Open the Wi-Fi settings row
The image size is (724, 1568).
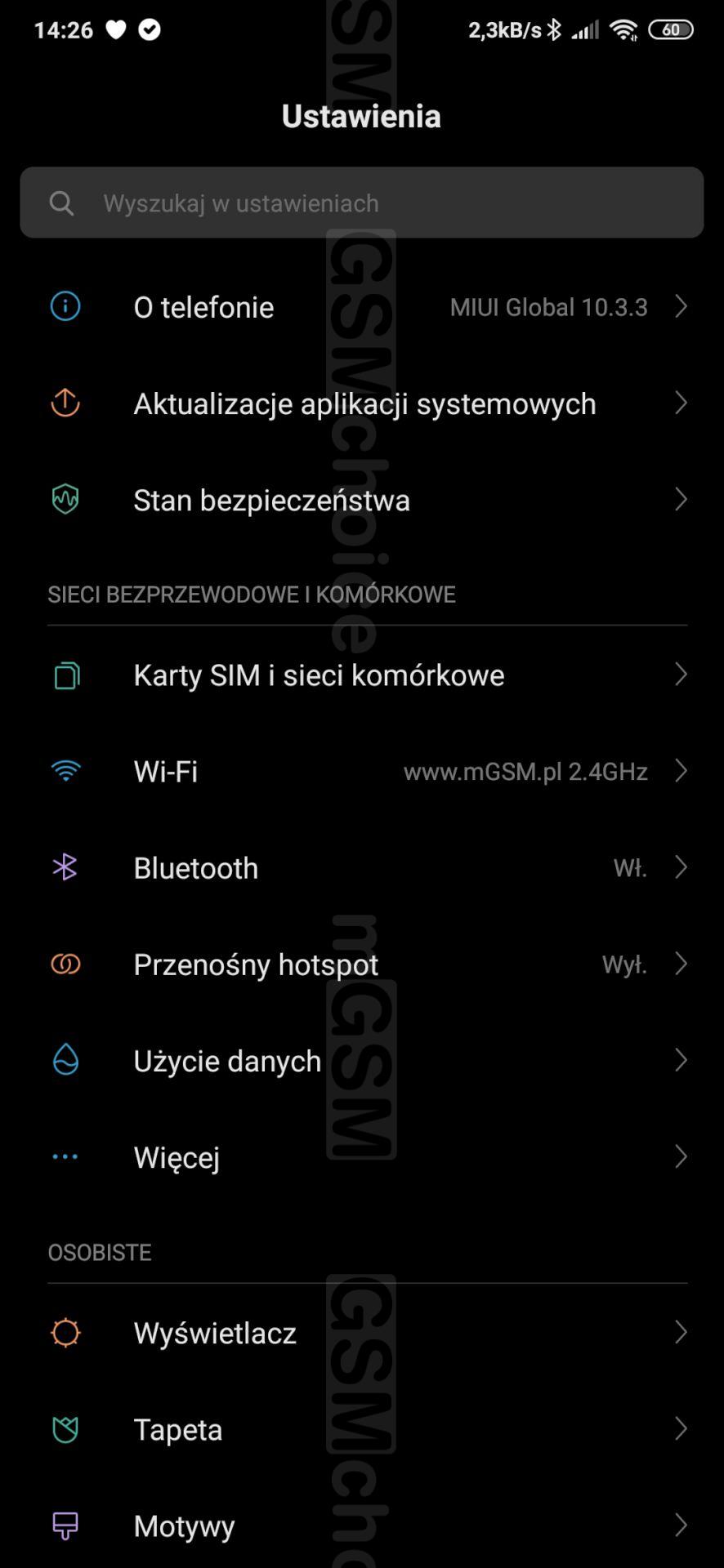pyautogui.click(x=362, y=772)
